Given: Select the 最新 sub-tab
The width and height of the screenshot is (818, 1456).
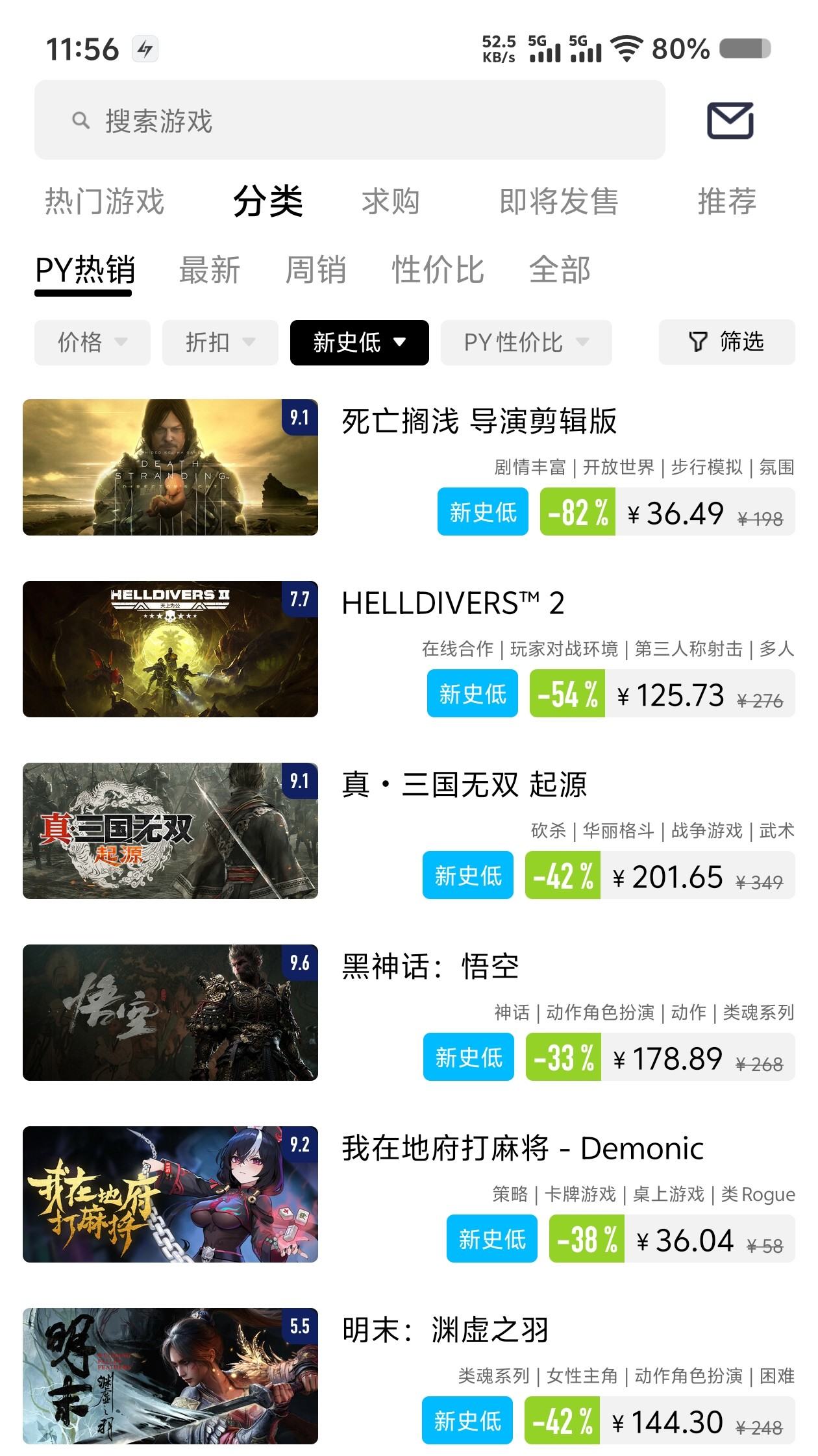Looking at the screenshot, I should 209,269.
